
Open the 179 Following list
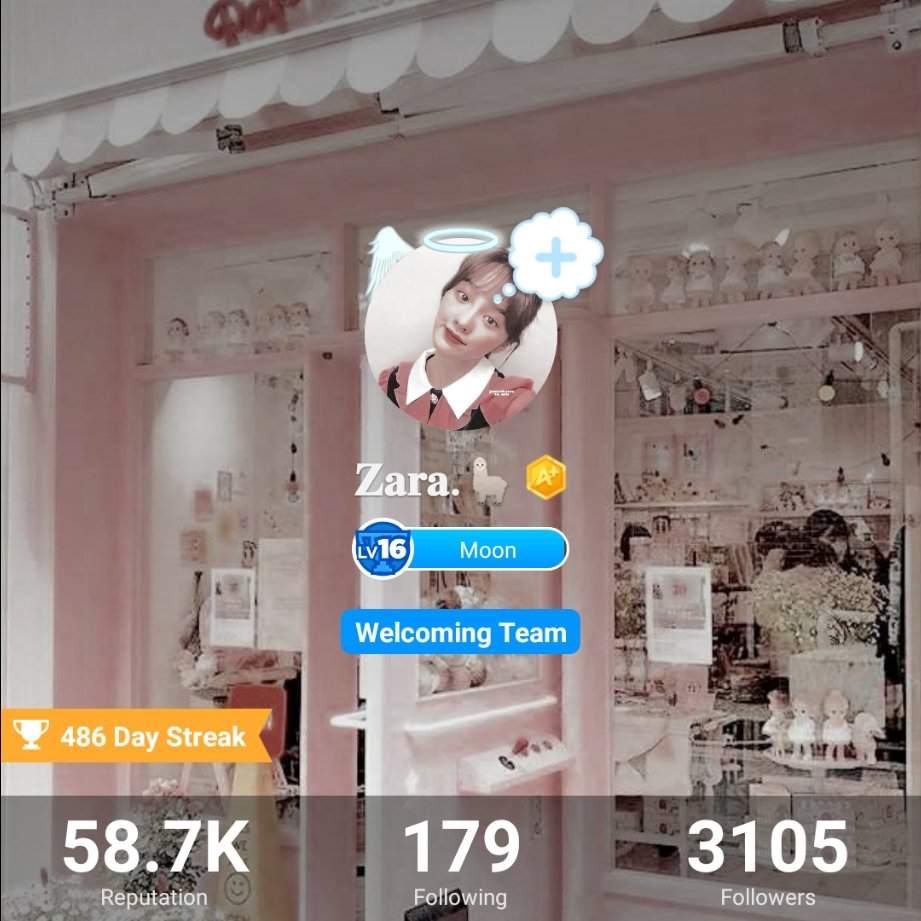(x=460, y=861)
